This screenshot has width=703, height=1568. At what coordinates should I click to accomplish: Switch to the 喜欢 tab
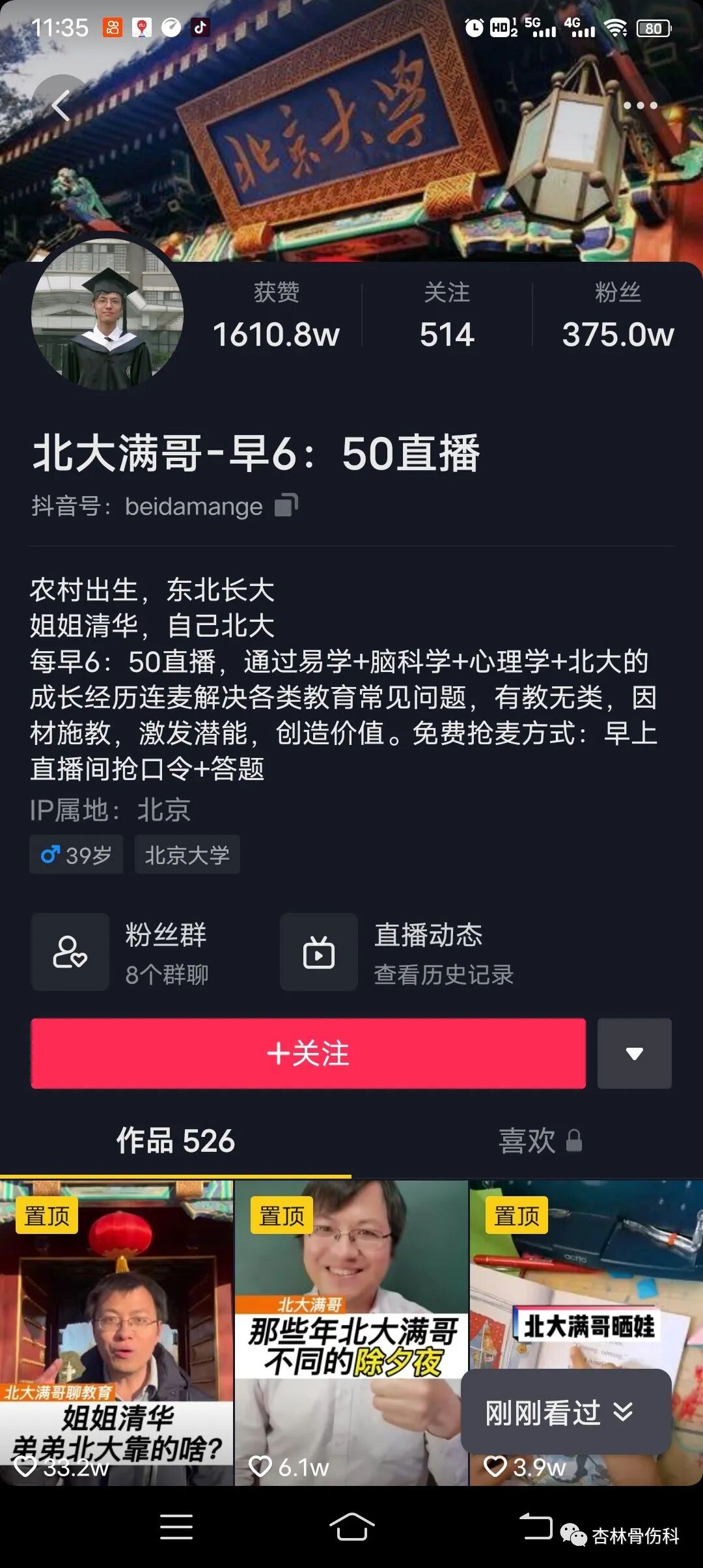(540, 1141)
